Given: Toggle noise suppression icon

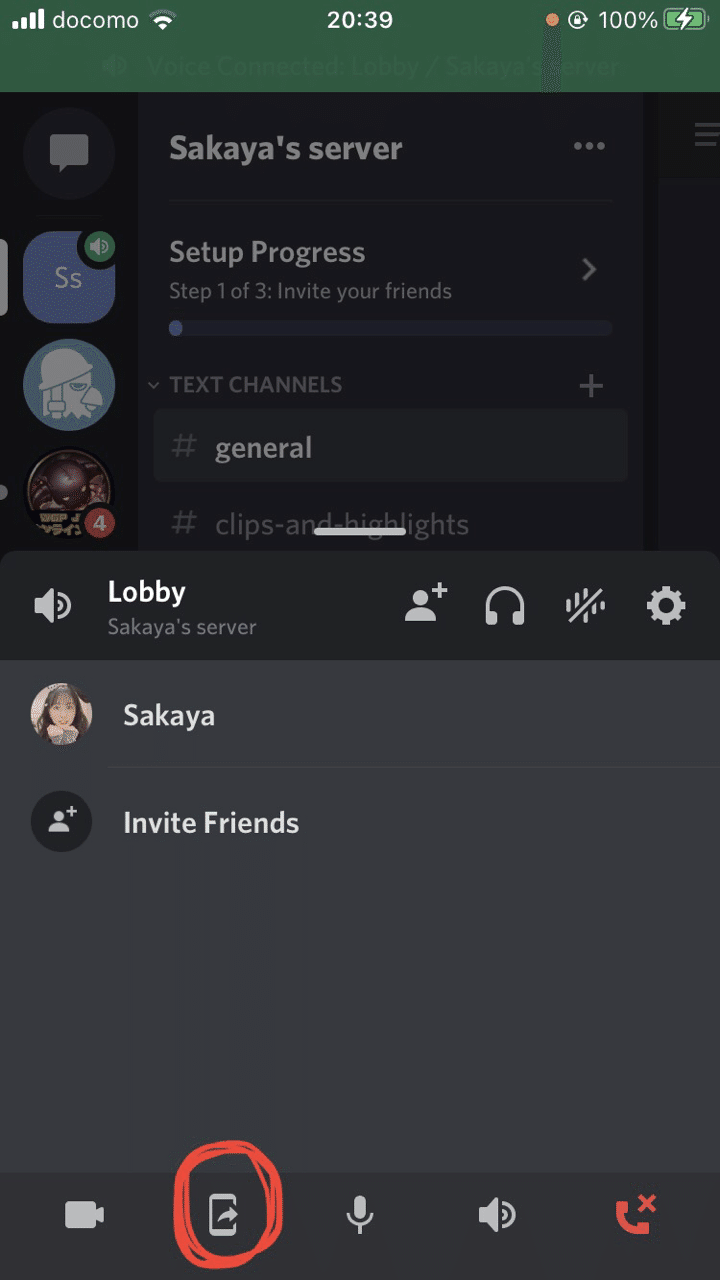Looking at the screenshot, I should pos(585,606).
